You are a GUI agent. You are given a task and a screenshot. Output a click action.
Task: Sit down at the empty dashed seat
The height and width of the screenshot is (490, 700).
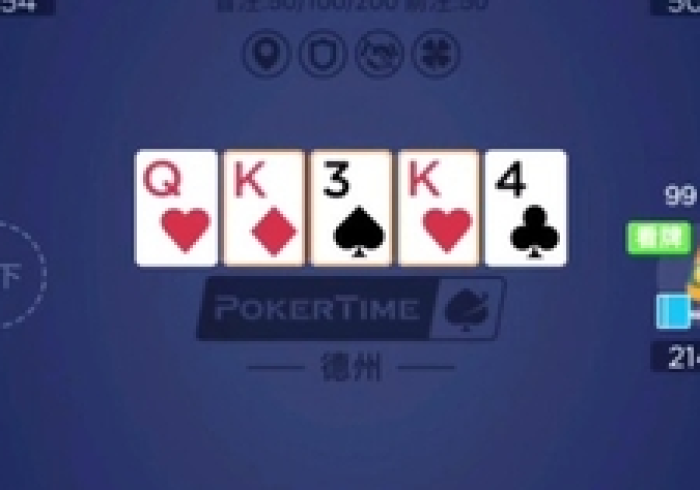pos(12,275)
